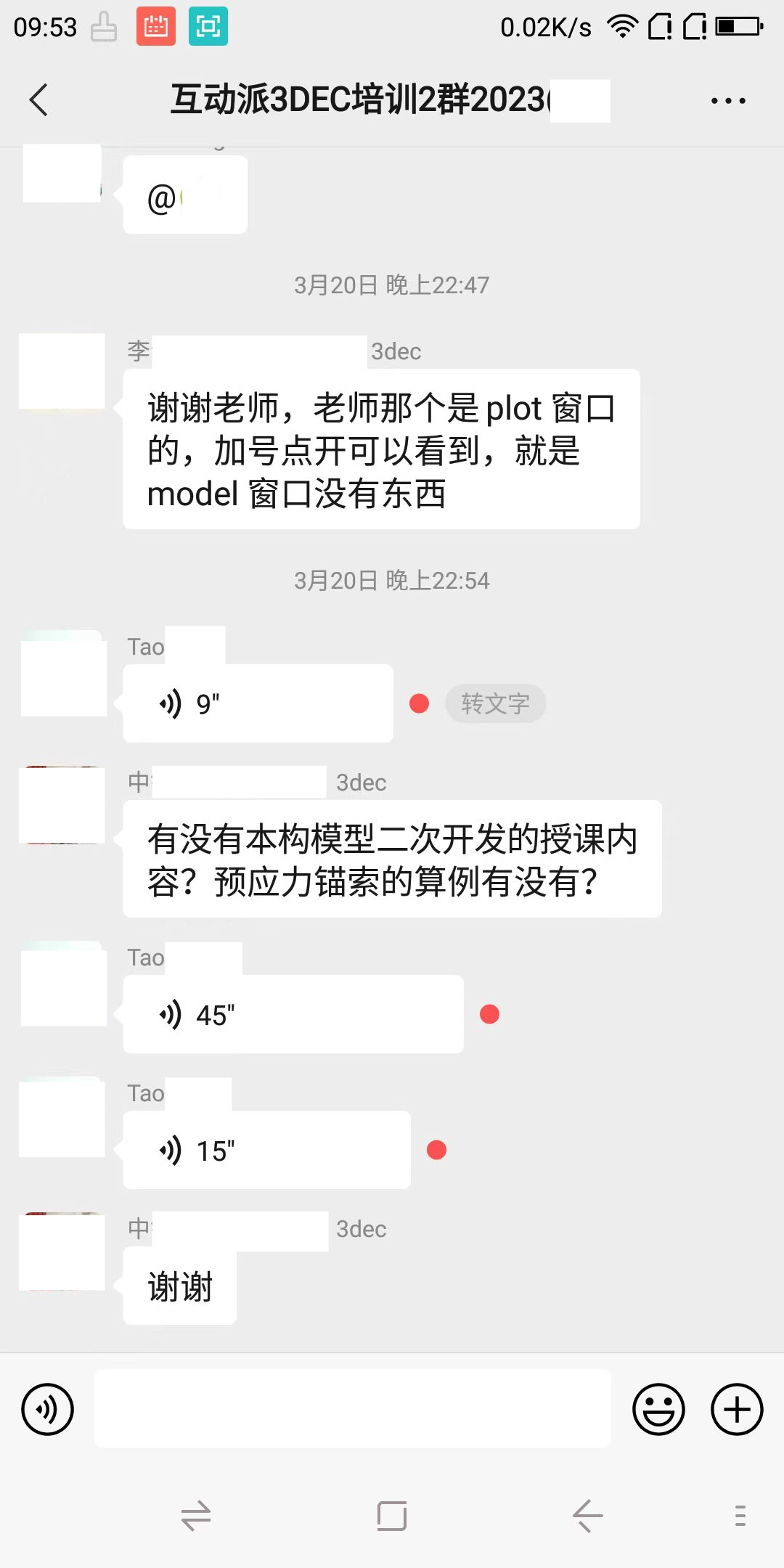This screenshot has width=784, height=1568.
Task: Focus the message text field
Action: click(x=352, y=1409)
